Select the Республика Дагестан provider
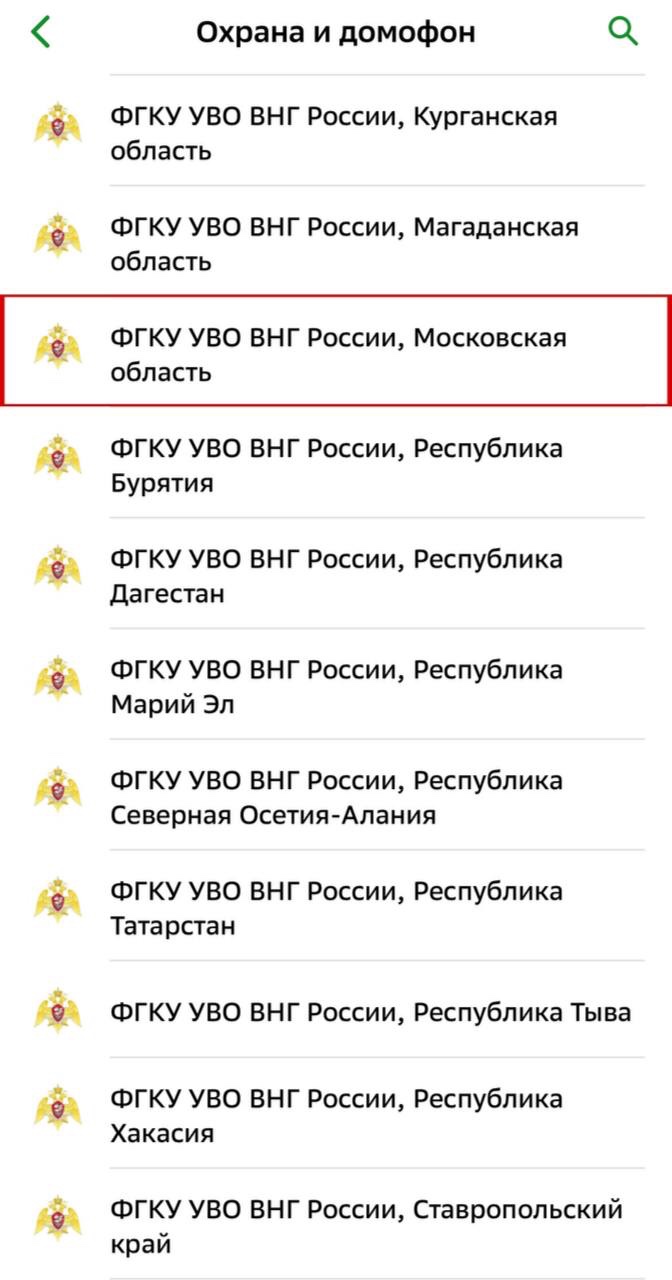The width and height of the screenshot is (672, 1280). click(x=335, y=576)
